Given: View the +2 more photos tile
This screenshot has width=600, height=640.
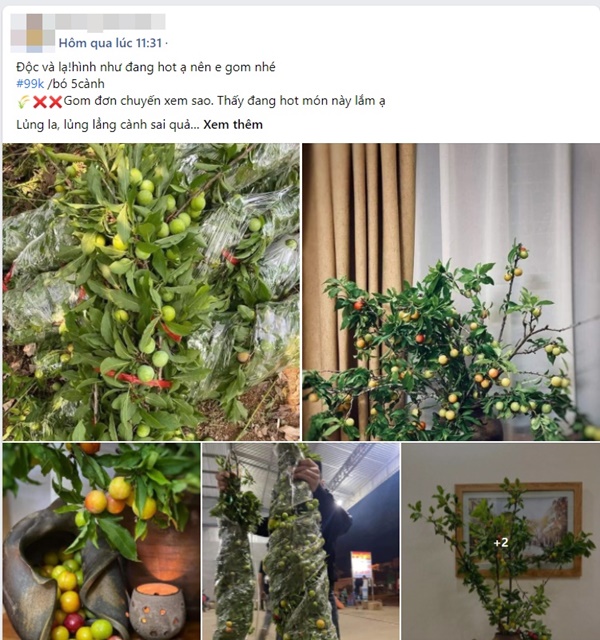Looking at the screenshot, I should tap(501, 541).
